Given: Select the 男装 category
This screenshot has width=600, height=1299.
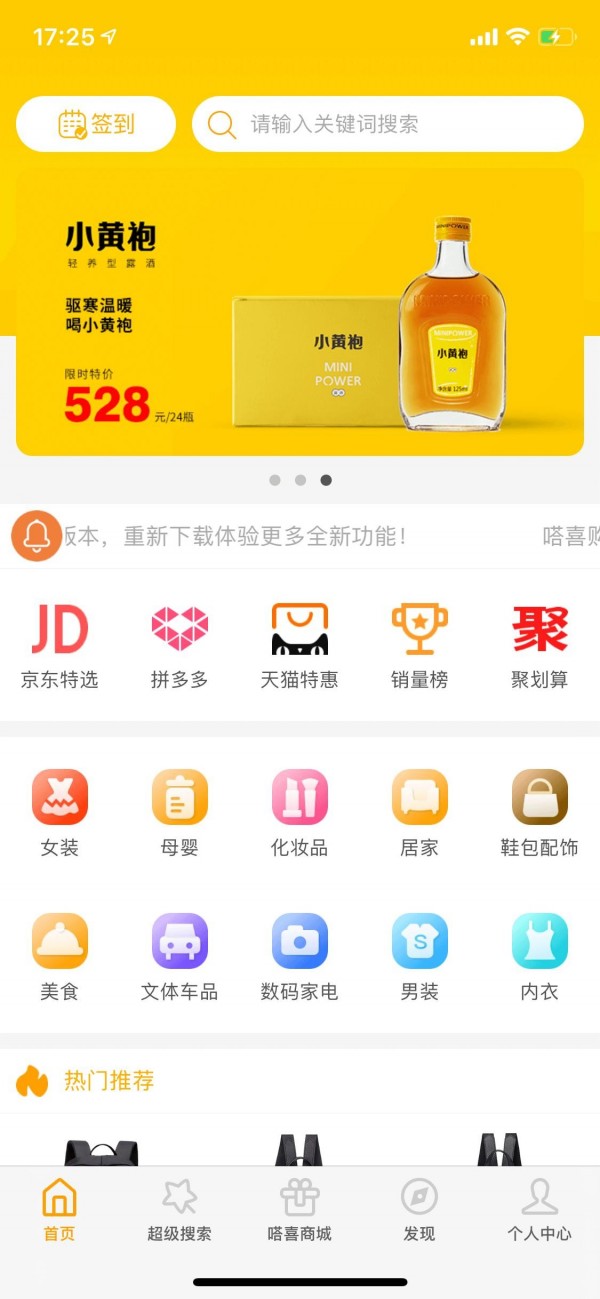Looking at the screenshot, I should pos(420,957).
